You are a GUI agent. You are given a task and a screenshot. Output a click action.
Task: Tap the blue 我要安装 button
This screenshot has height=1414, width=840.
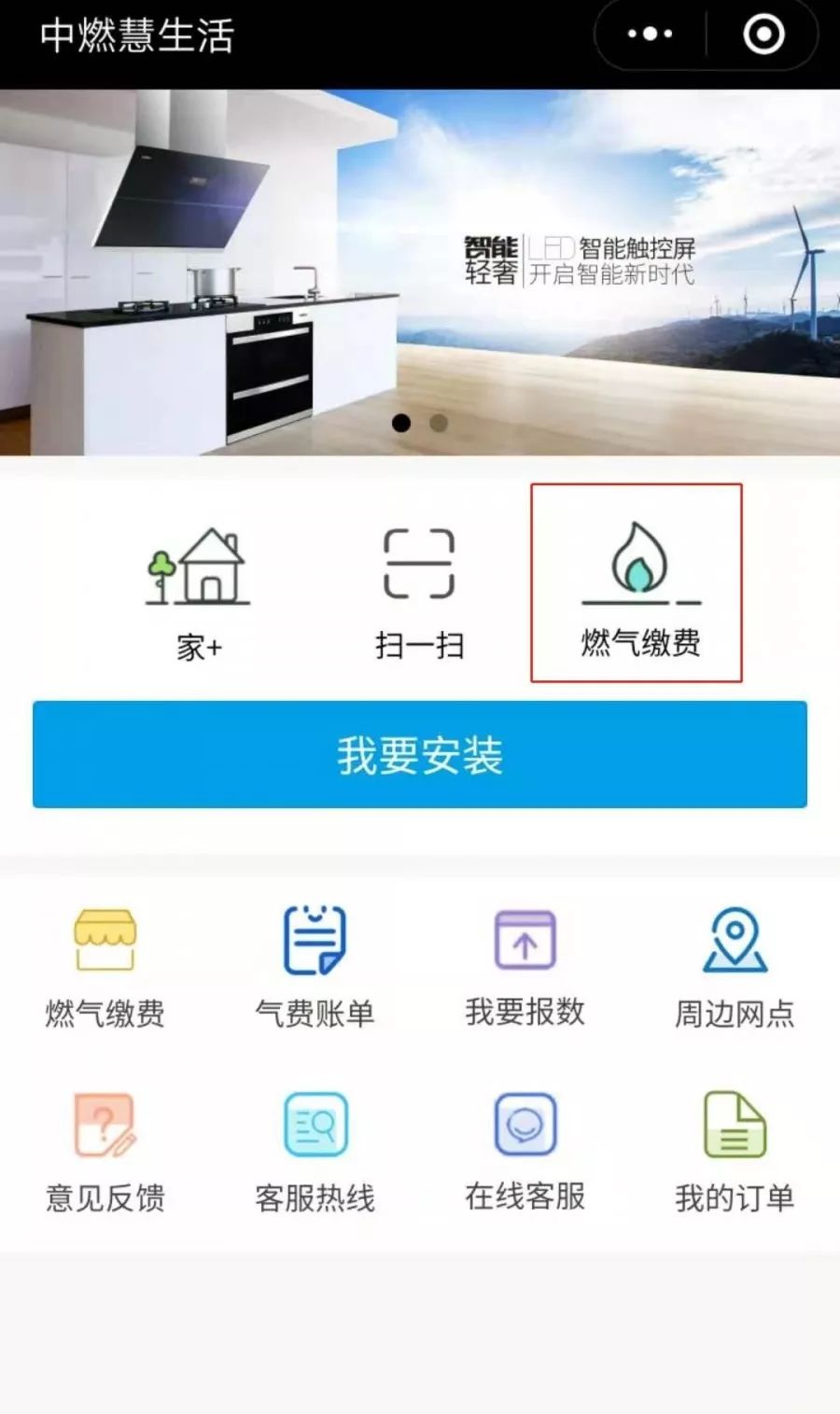point(420,754)
